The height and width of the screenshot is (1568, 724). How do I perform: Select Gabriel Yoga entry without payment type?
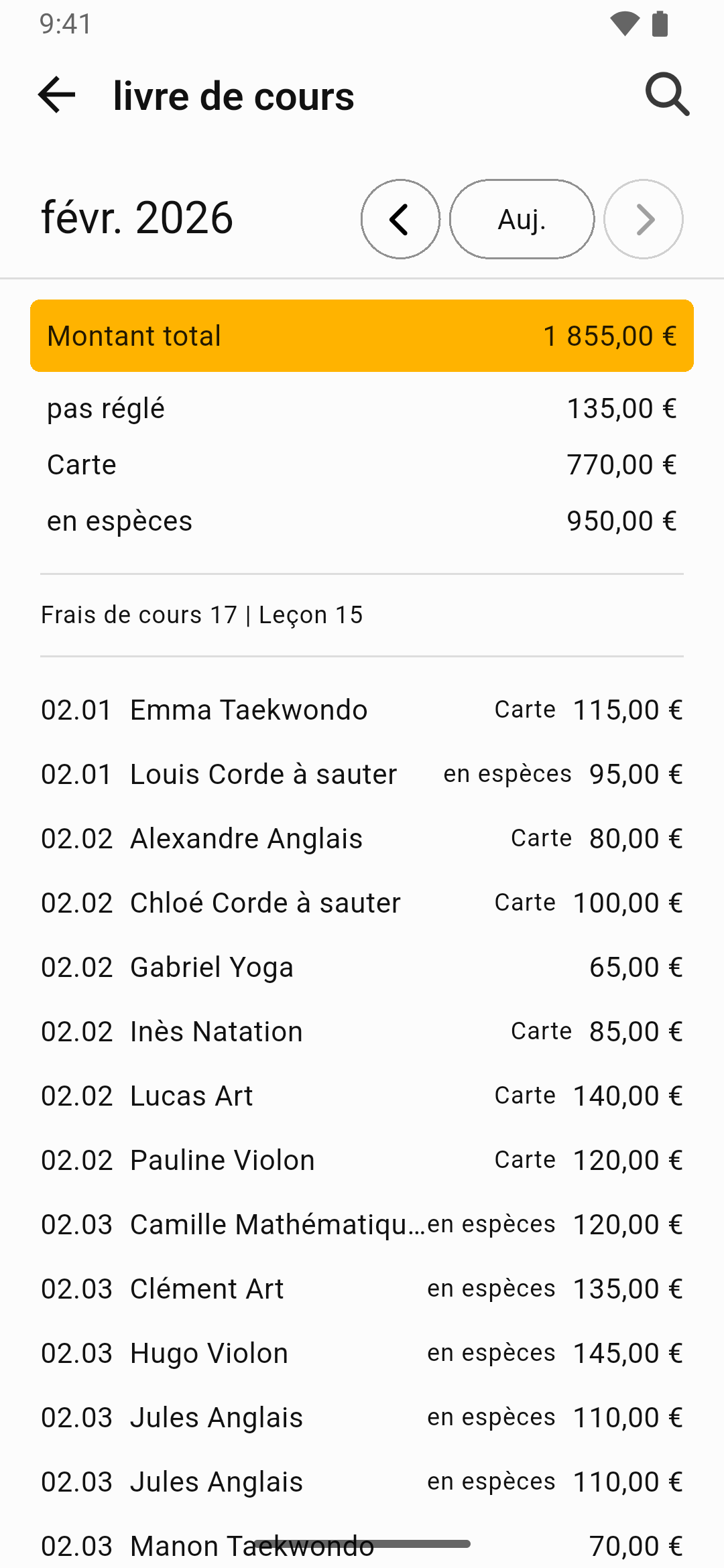pos(362,966)
